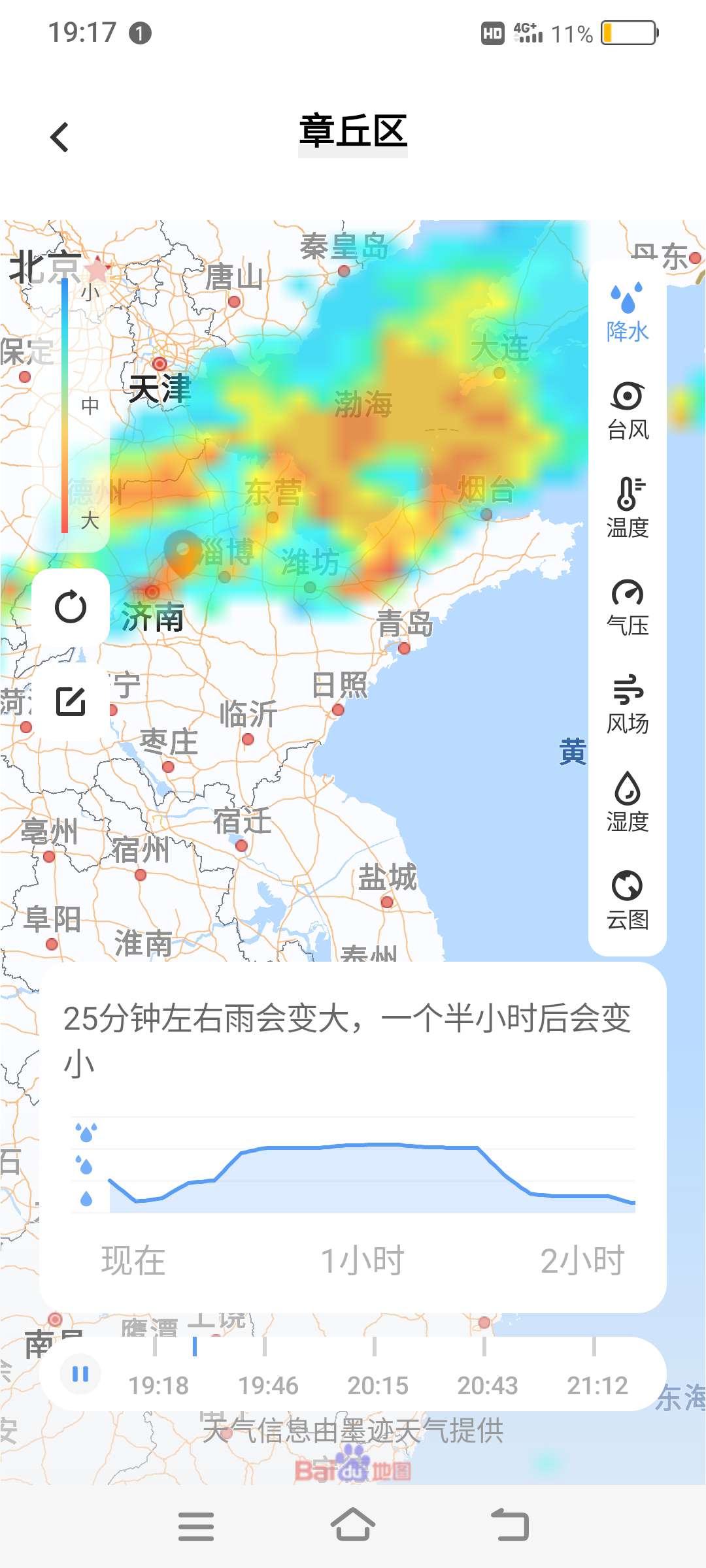Image resolution: width=706 pixels, height=1568 pixels.
Task: Go to the system home screen
Action: pyautogui.click(x=353, y=1526)
